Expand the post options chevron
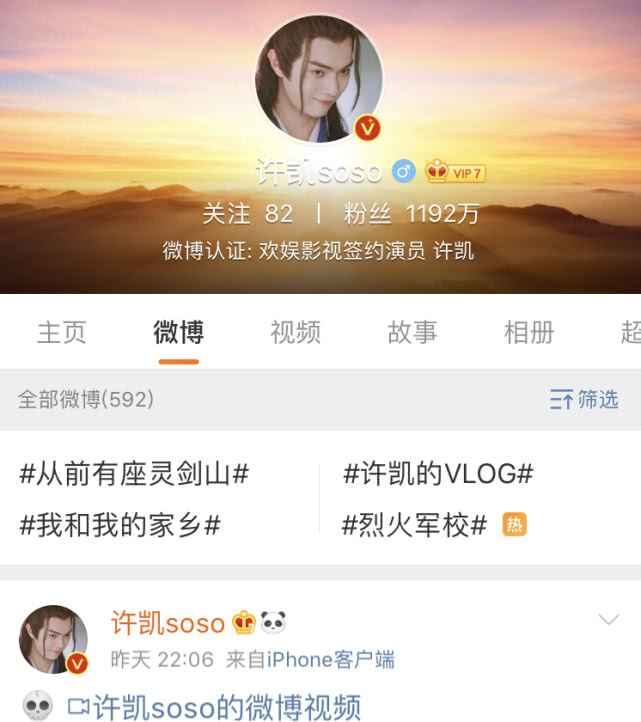Image resolution: width=641 pixels, height=722 pixels. (608, 621)
